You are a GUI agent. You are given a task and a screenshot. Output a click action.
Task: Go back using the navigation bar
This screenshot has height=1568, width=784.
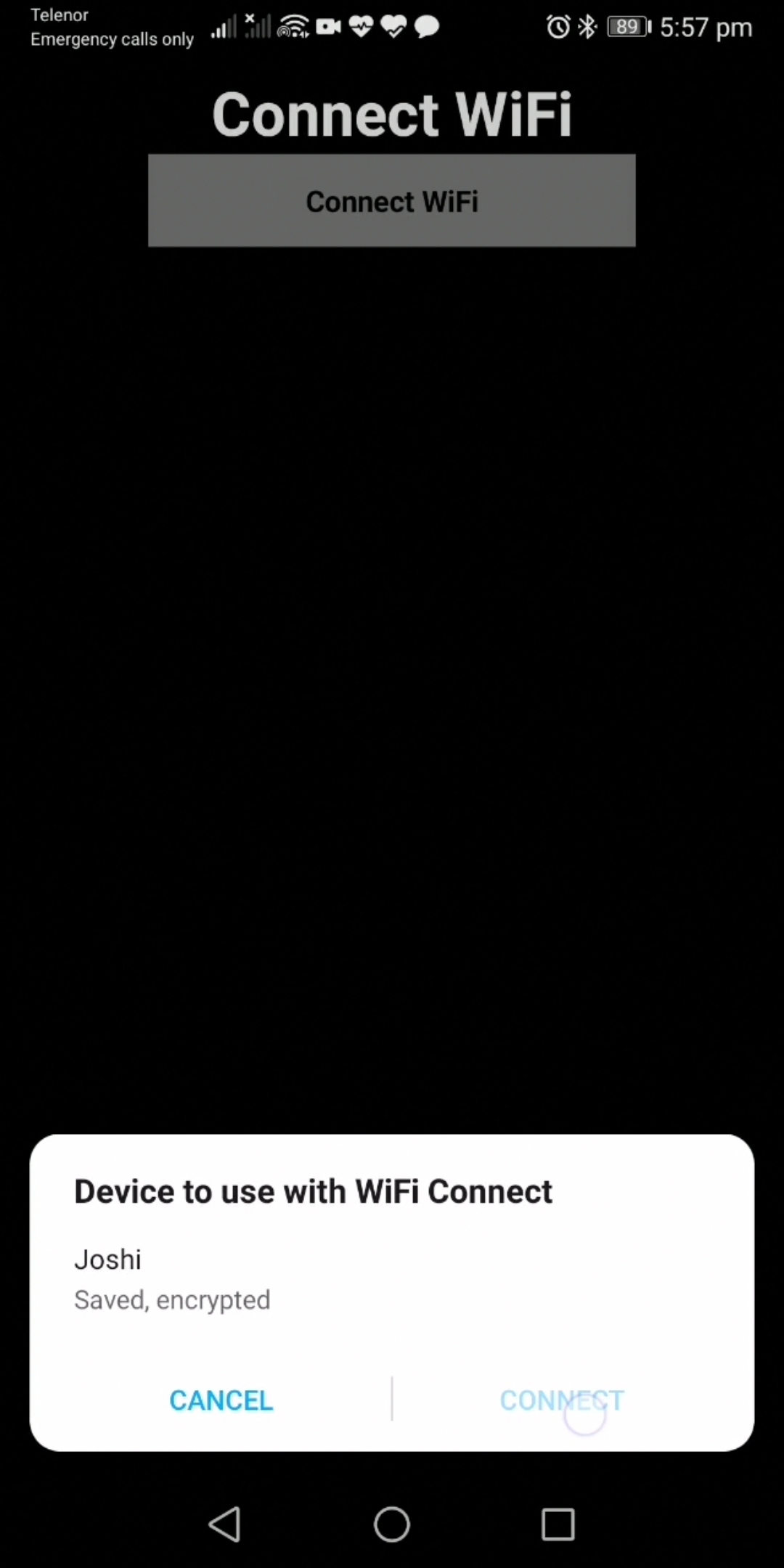pyautogui.click(x=224, y=1523)
